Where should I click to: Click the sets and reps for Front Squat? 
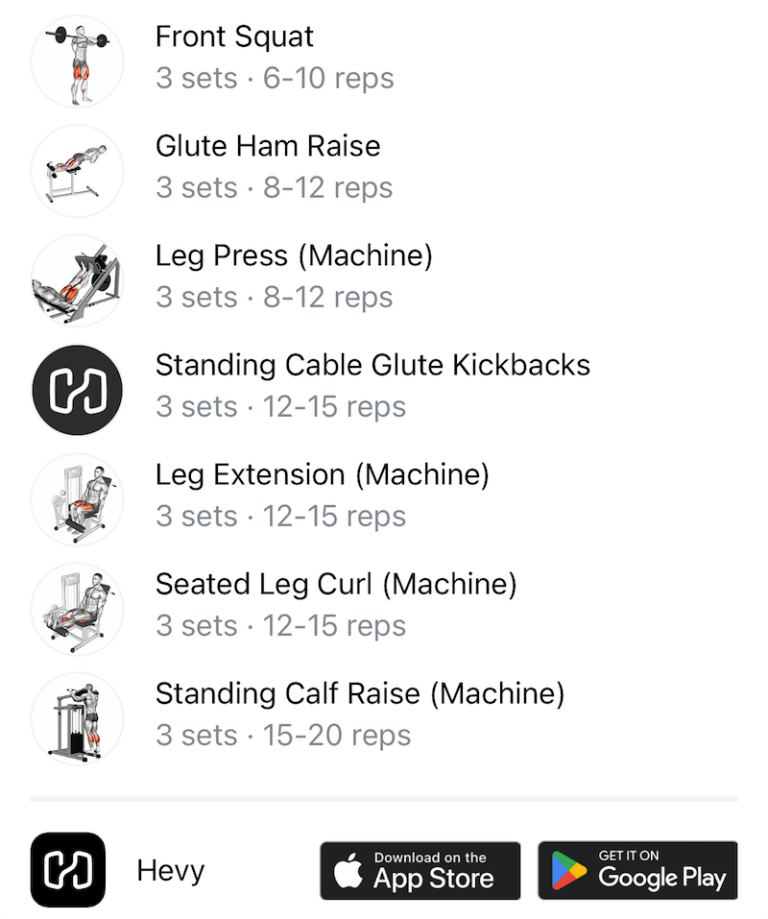tap(274, 77)
